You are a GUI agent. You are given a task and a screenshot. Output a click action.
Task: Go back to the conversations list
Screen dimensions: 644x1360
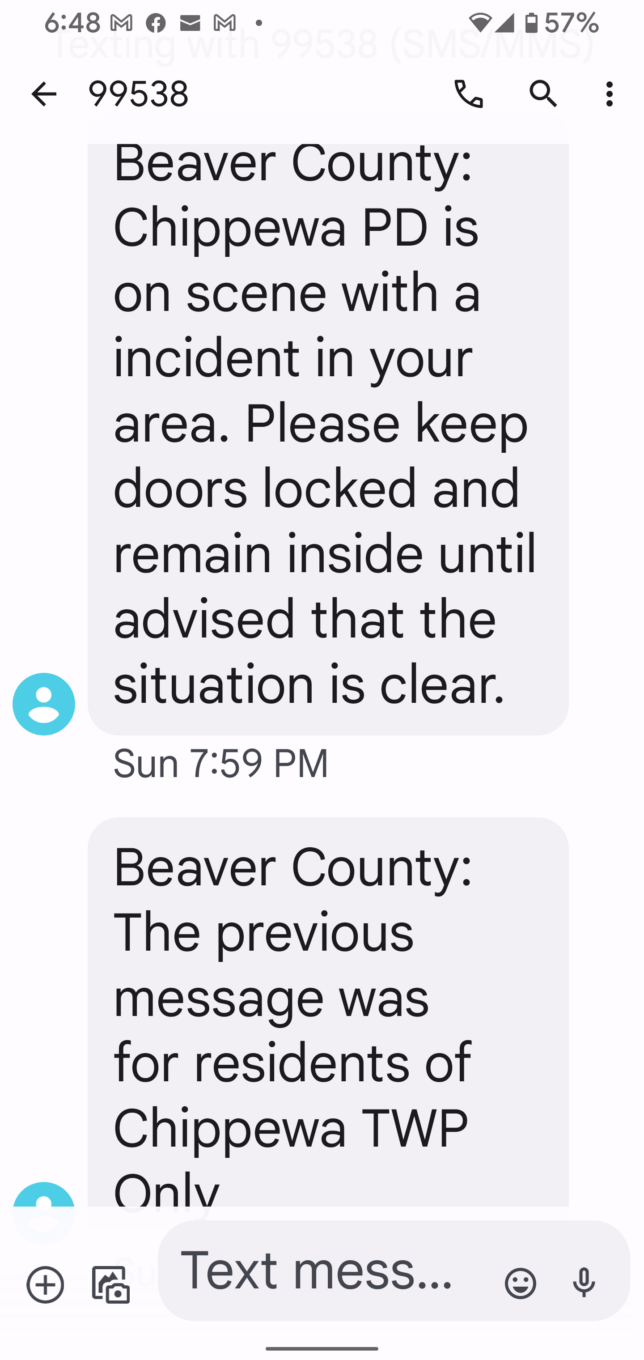point(44,95)
